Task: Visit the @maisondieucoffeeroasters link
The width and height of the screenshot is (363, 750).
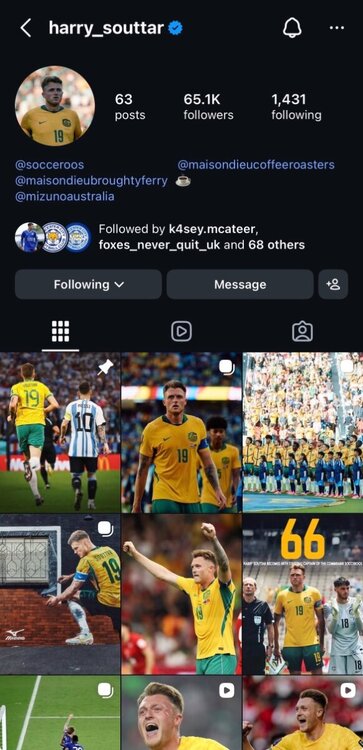Action: (x=256, y=165)
